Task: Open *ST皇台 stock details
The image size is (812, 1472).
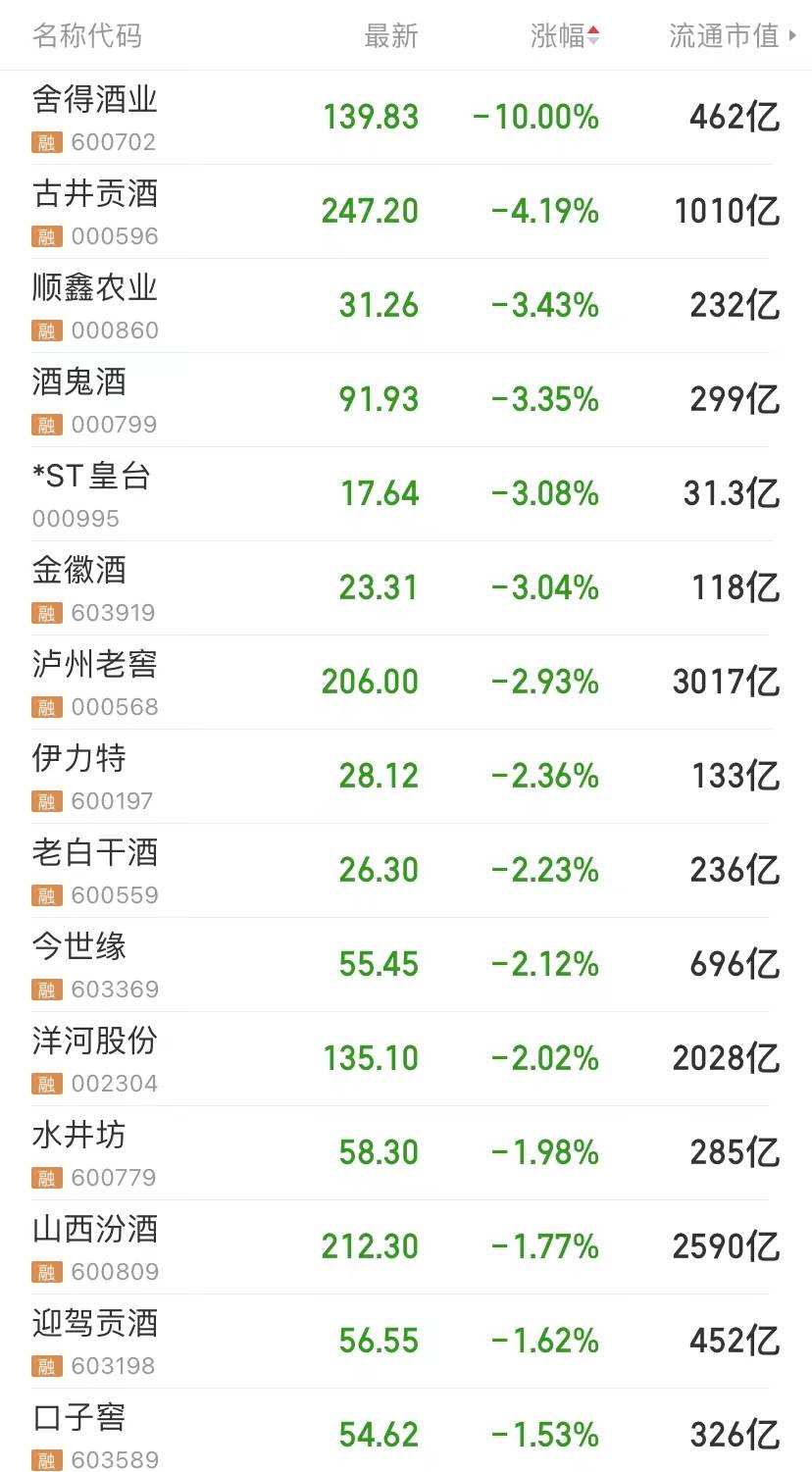Action: pyautogui.click(x=406, y=494)
